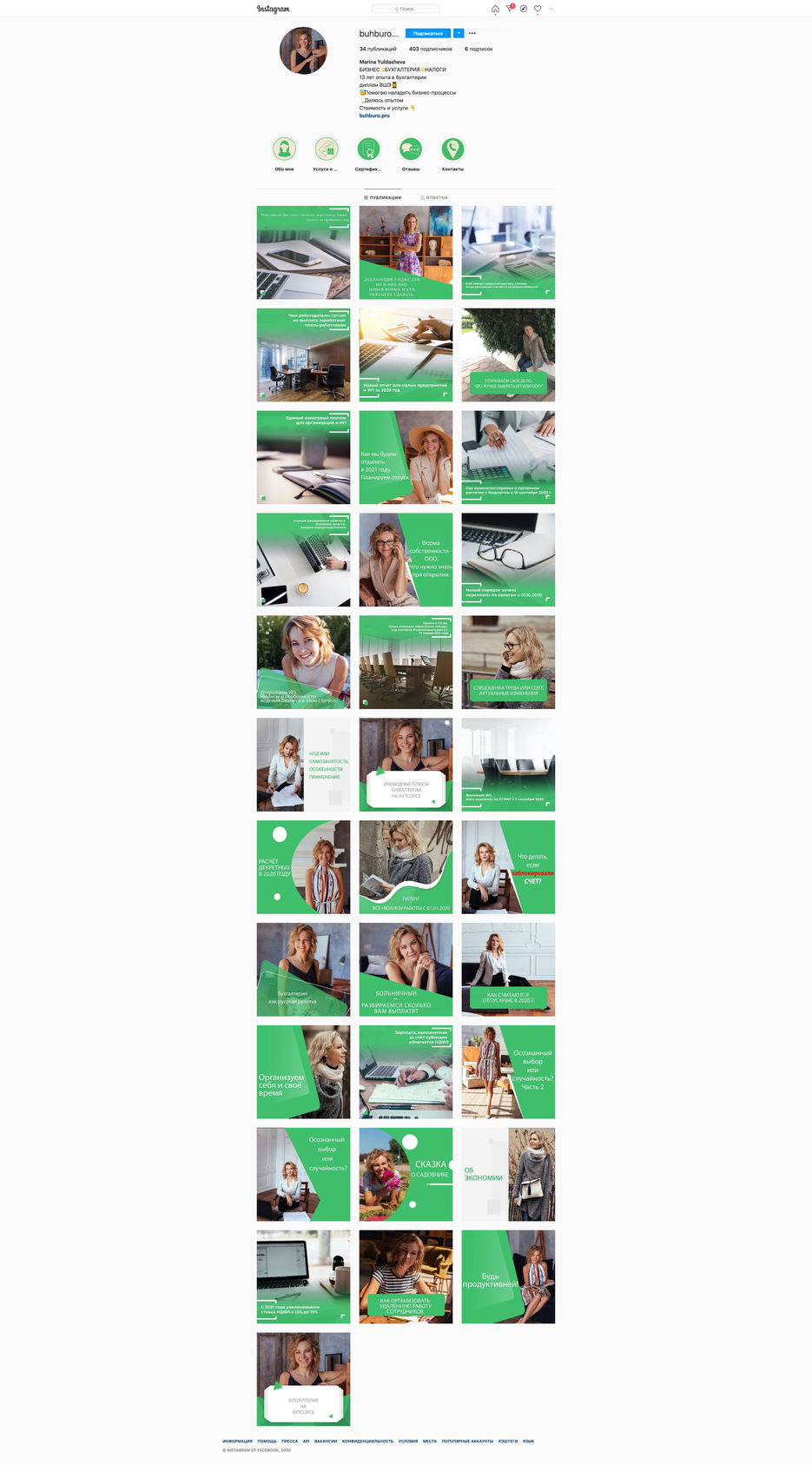812x1465 pixels.
Task: Open the Отзывы story highlight
Action: 411,149
